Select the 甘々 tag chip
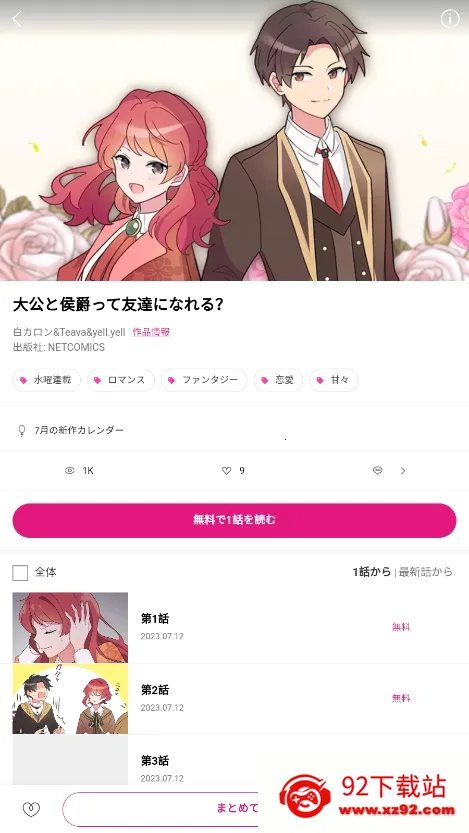This screenshot has width=469, height=833. click(334, 380)
